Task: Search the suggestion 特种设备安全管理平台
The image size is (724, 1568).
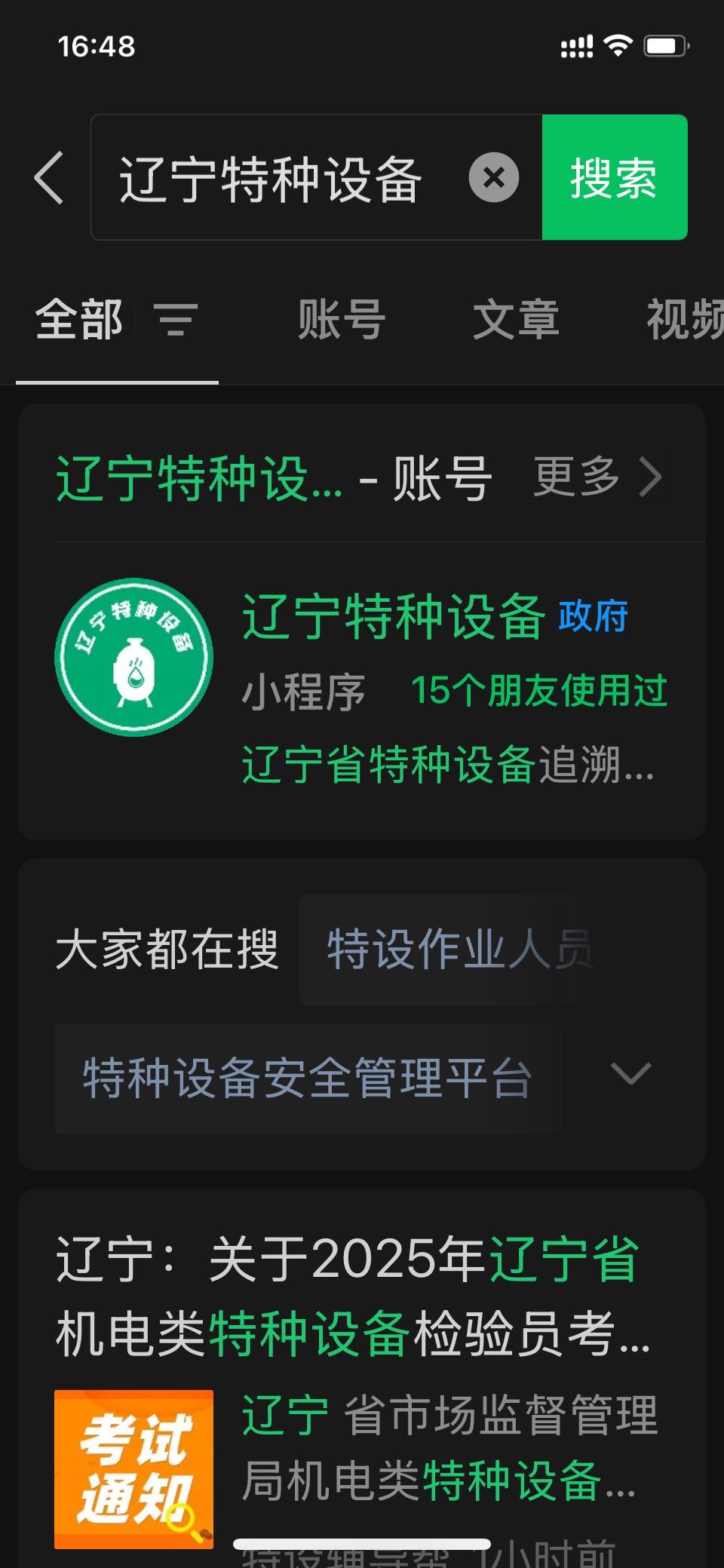Action: point(308,1078)
